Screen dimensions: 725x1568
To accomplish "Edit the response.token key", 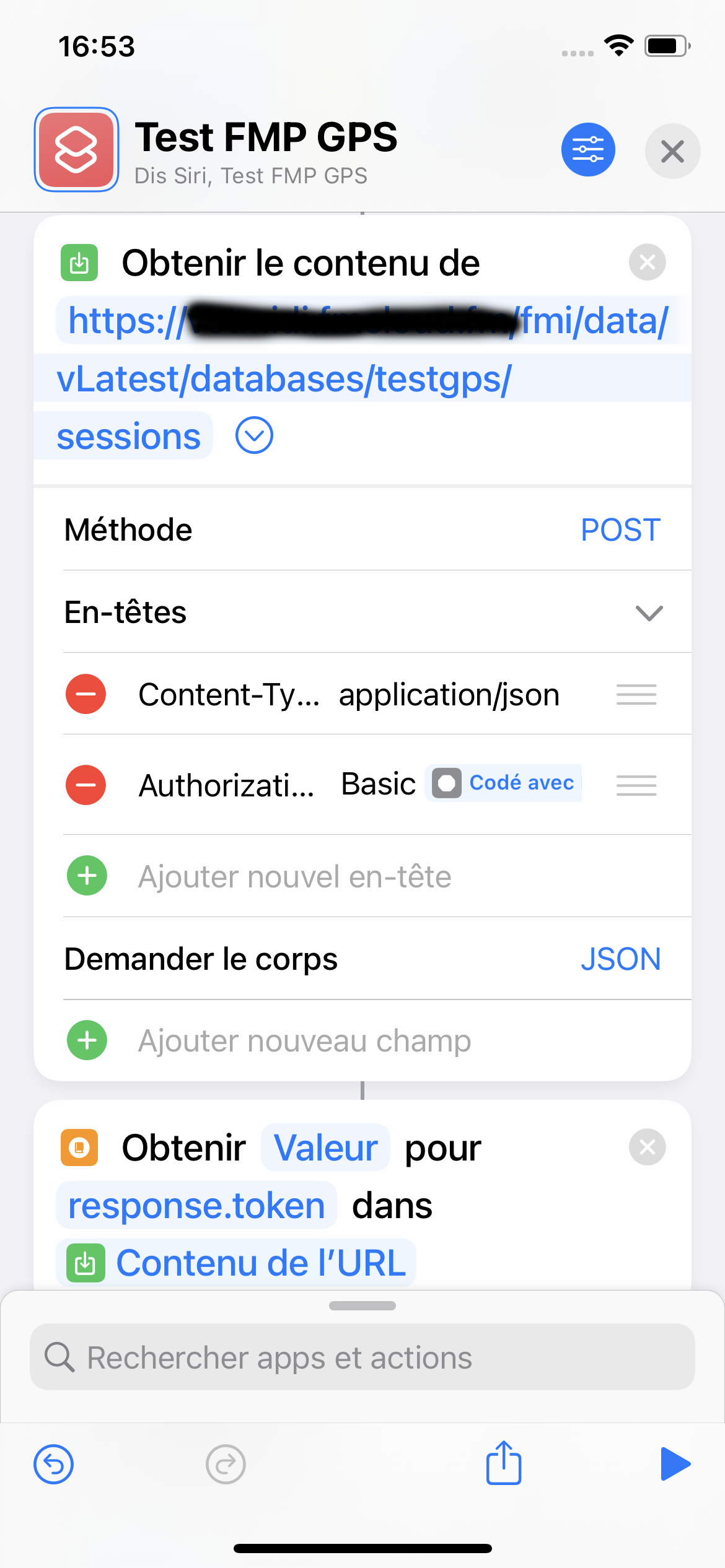I will [x=196, y=1206].
